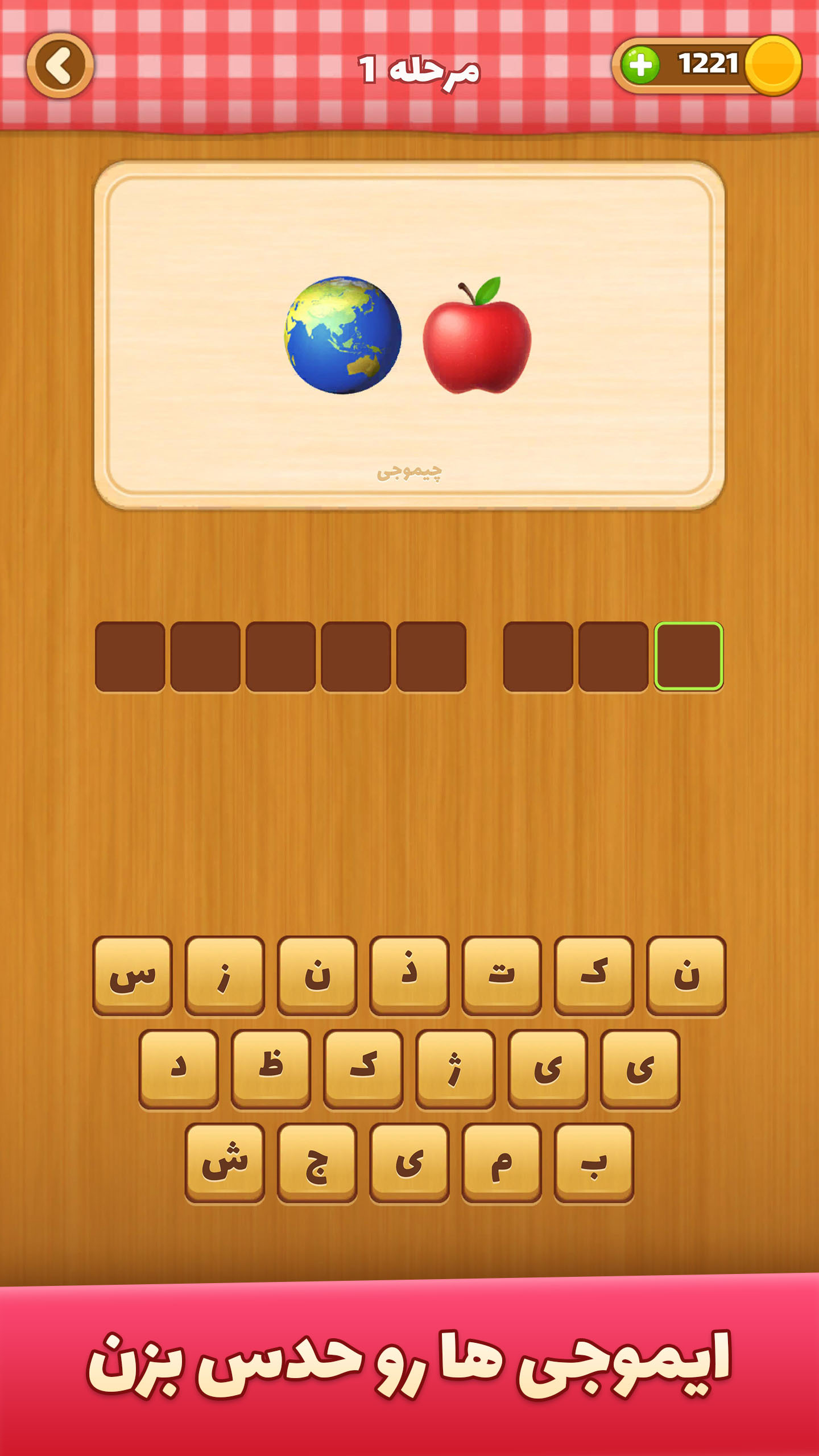Choose the letter tile ژ

455,1068
